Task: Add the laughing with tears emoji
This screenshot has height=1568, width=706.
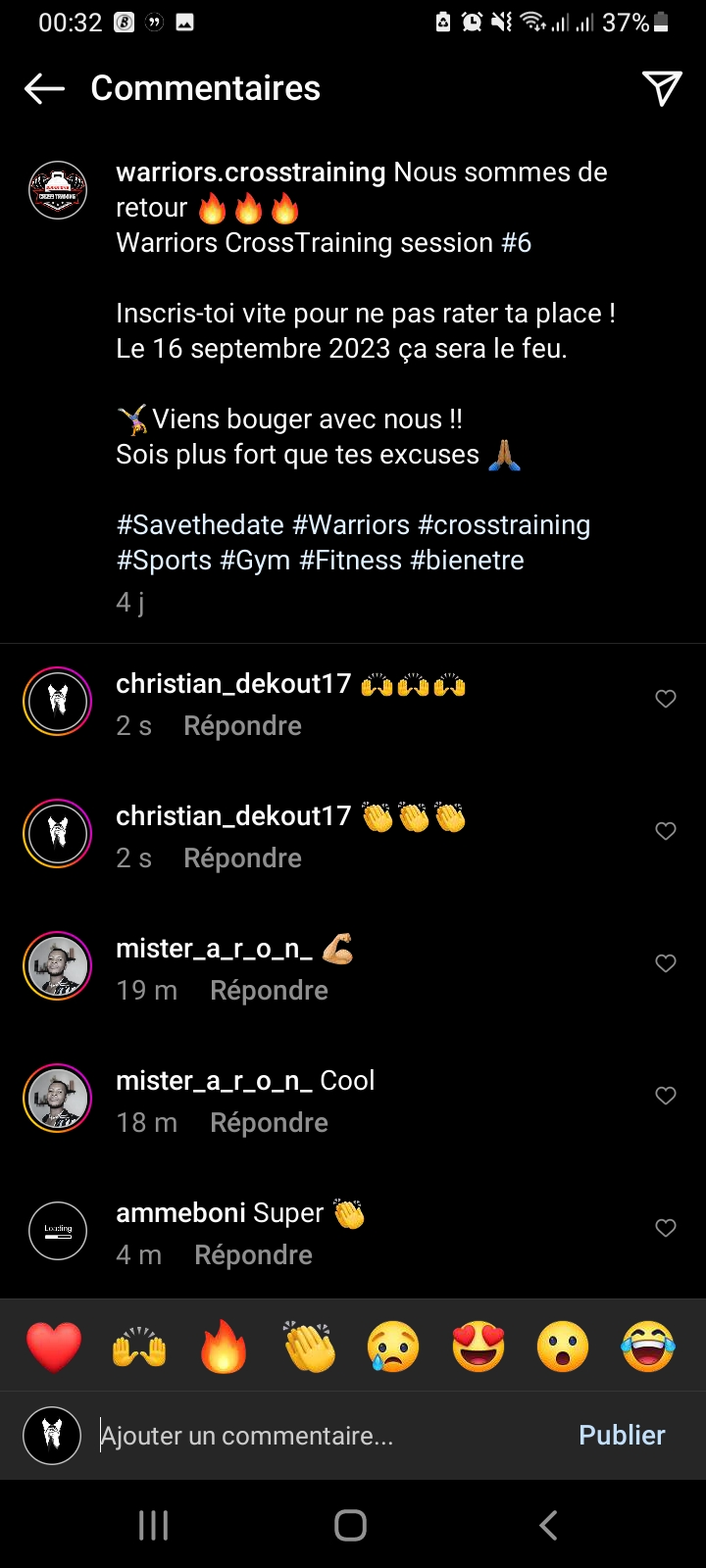Action: 648,1347
